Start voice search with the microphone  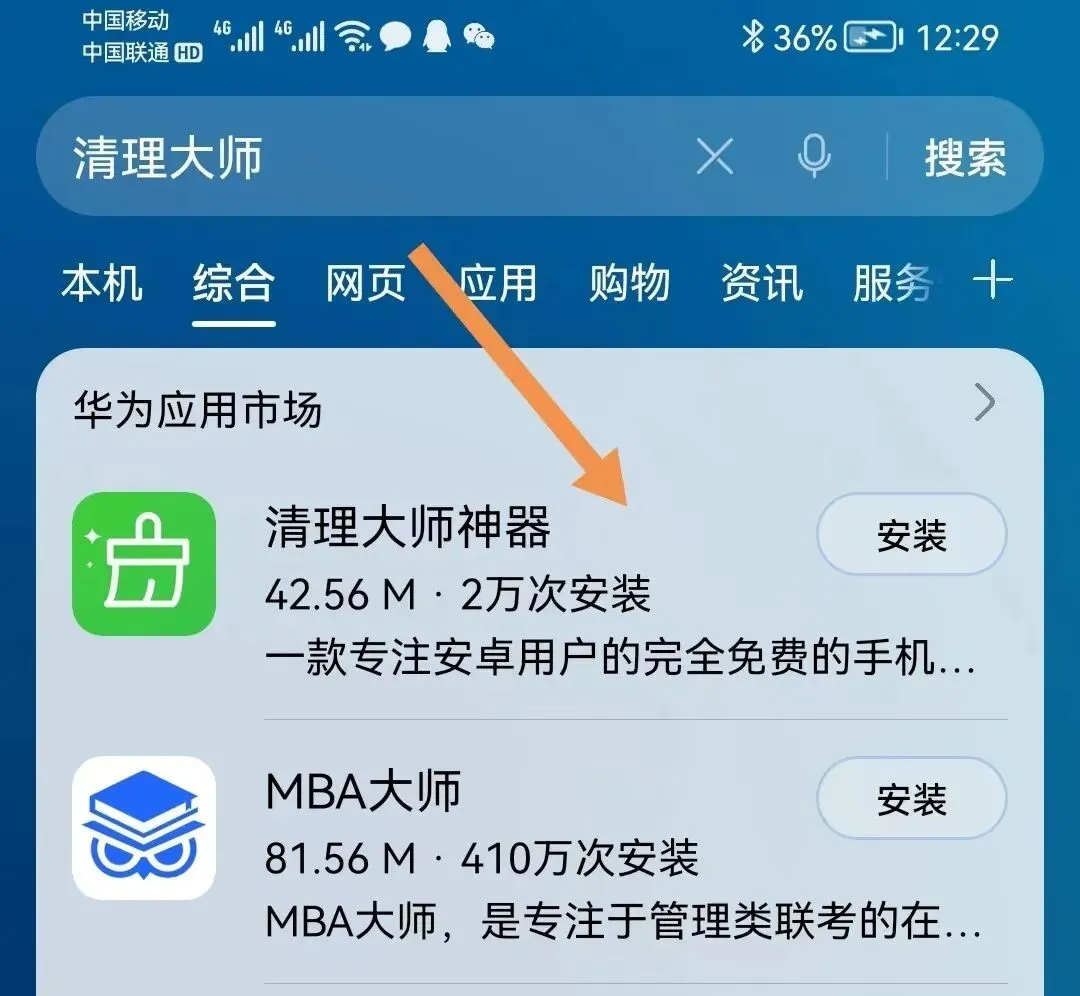pos(814,156)
